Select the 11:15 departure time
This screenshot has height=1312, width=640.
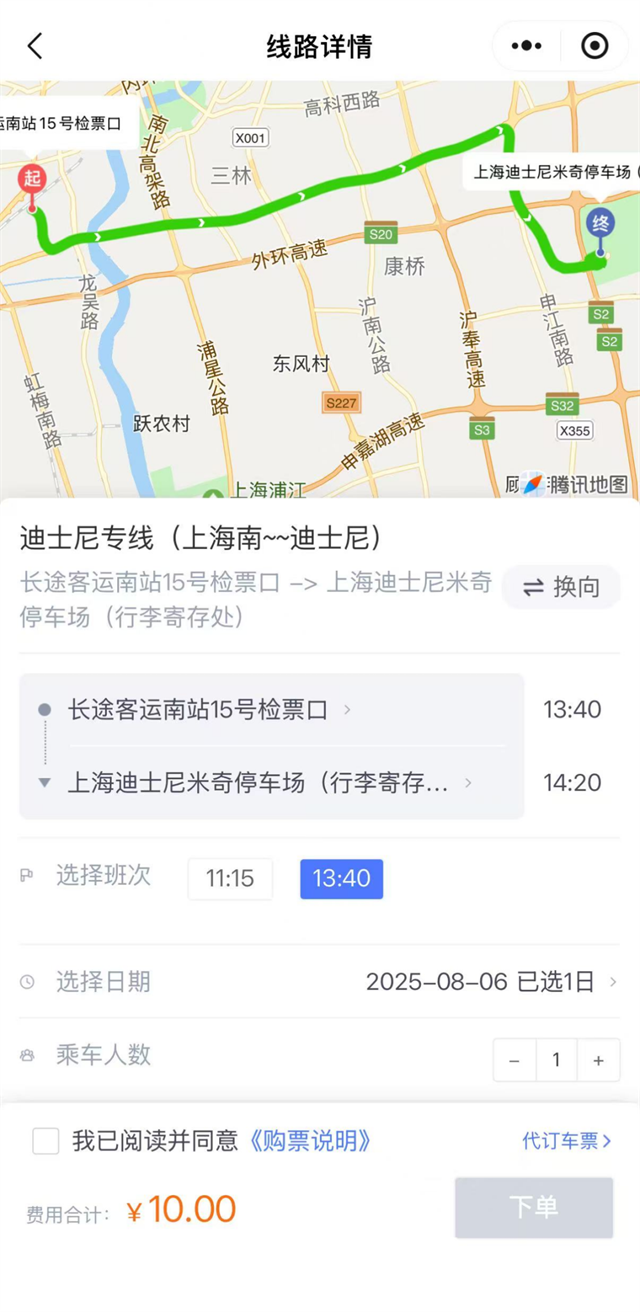point(230,879)
